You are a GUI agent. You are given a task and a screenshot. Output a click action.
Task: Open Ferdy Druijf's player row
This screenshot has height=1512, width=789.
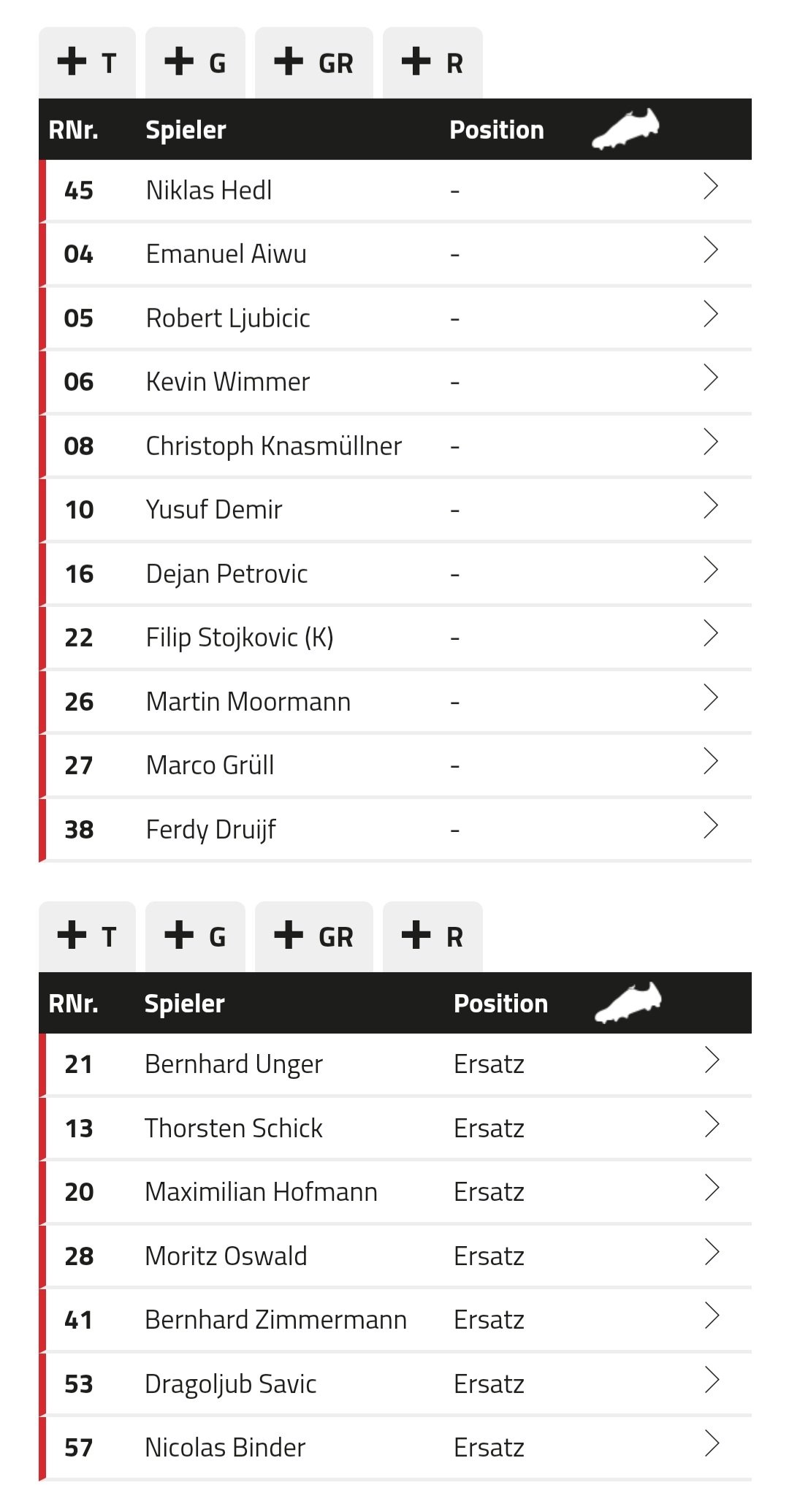pyautogui.click(x=395, y=830)
